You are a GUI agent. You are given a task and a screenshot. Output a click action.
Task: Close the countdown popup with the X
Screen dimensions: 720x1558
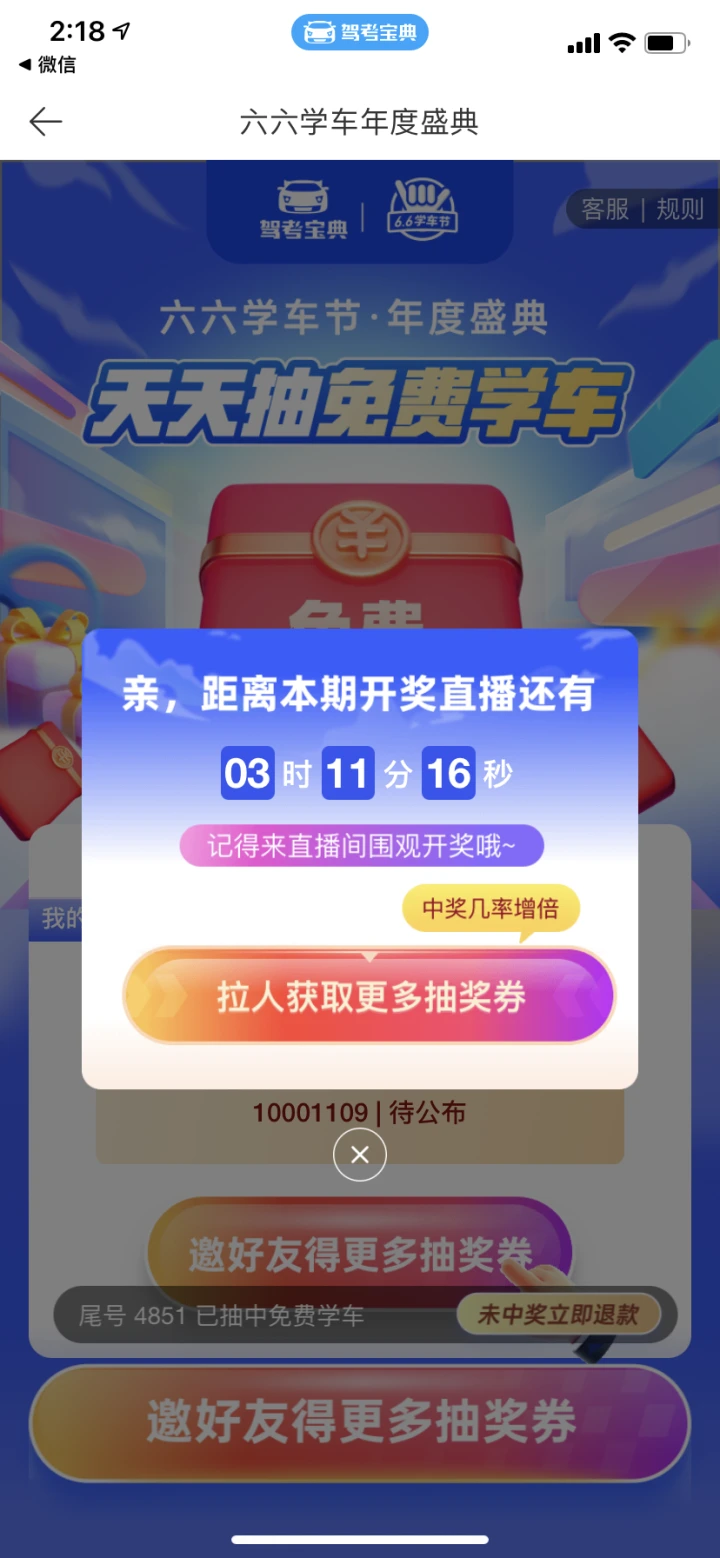point(360,1155)
